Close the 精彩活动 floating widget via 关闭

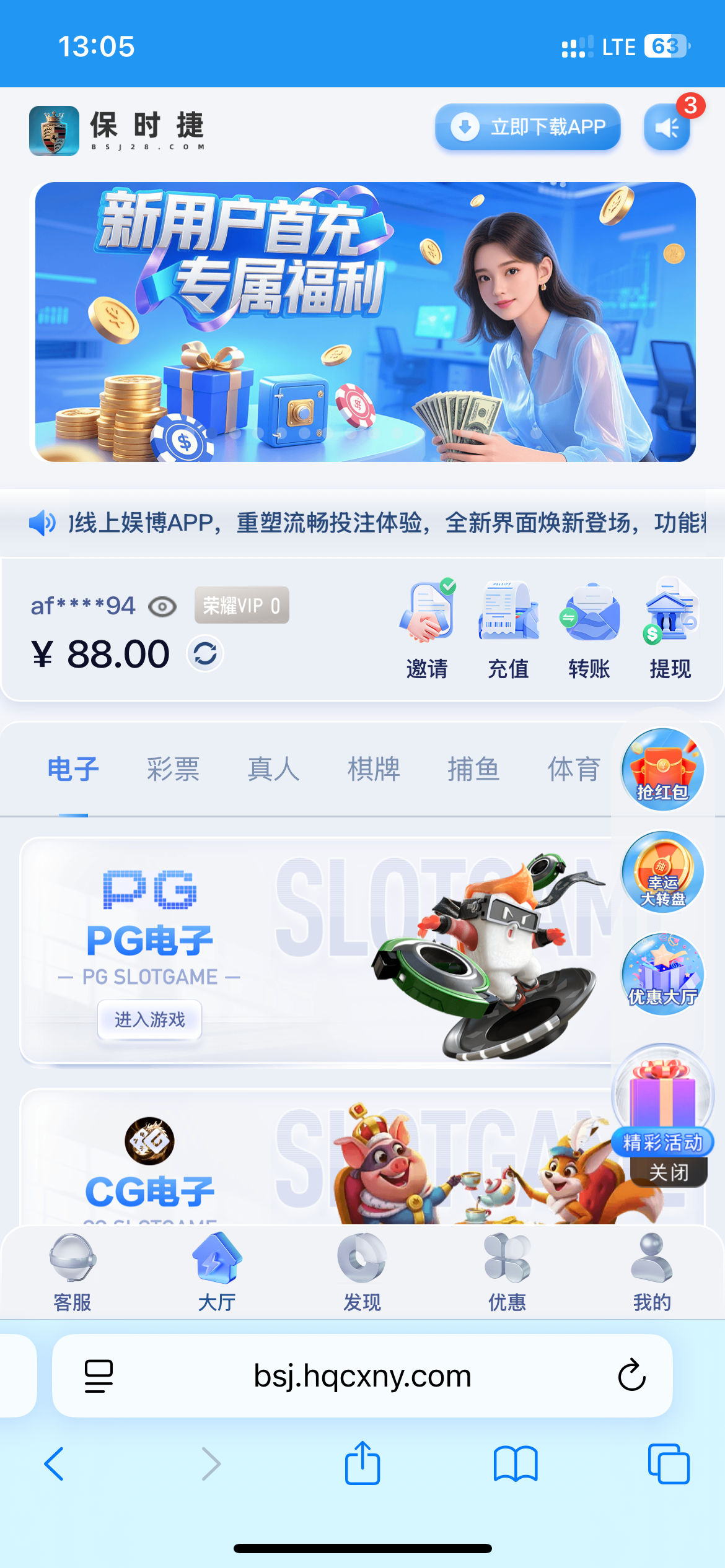pyautogui.click(x=669, y=1172)
